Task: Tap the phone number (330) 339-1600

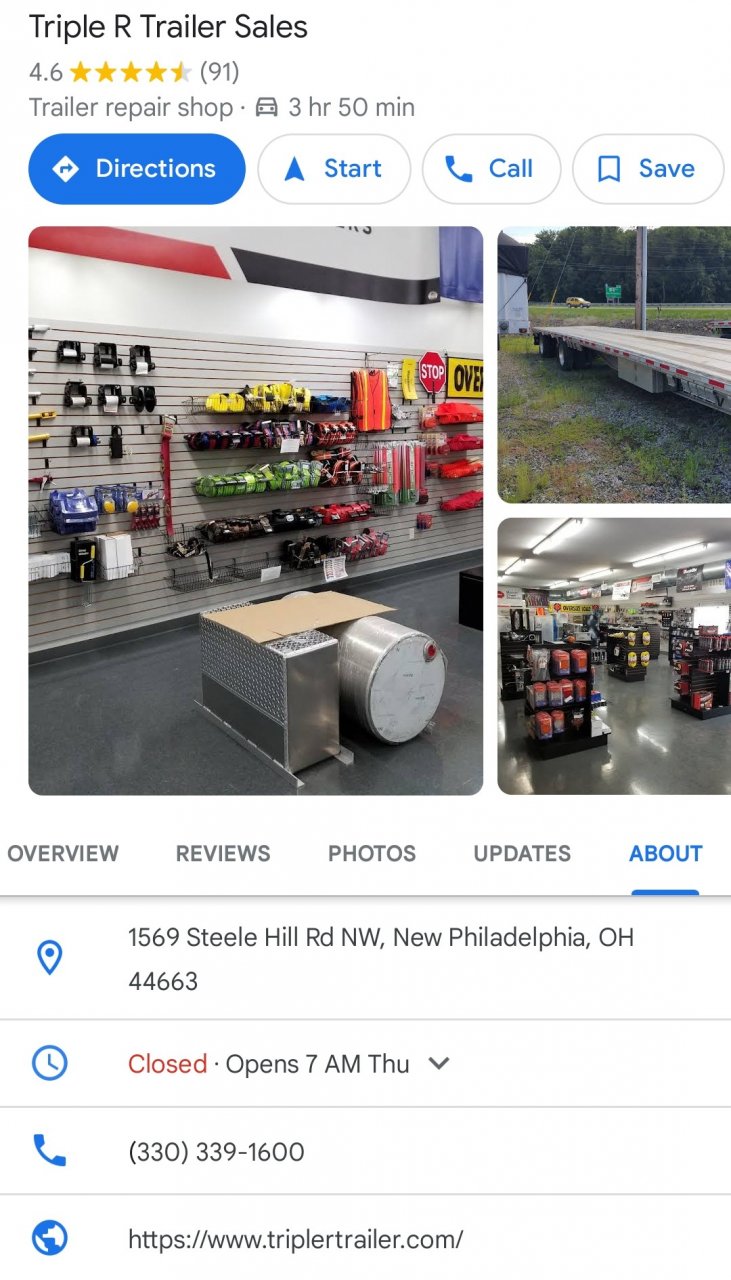Action: [x=216, y=1151]
